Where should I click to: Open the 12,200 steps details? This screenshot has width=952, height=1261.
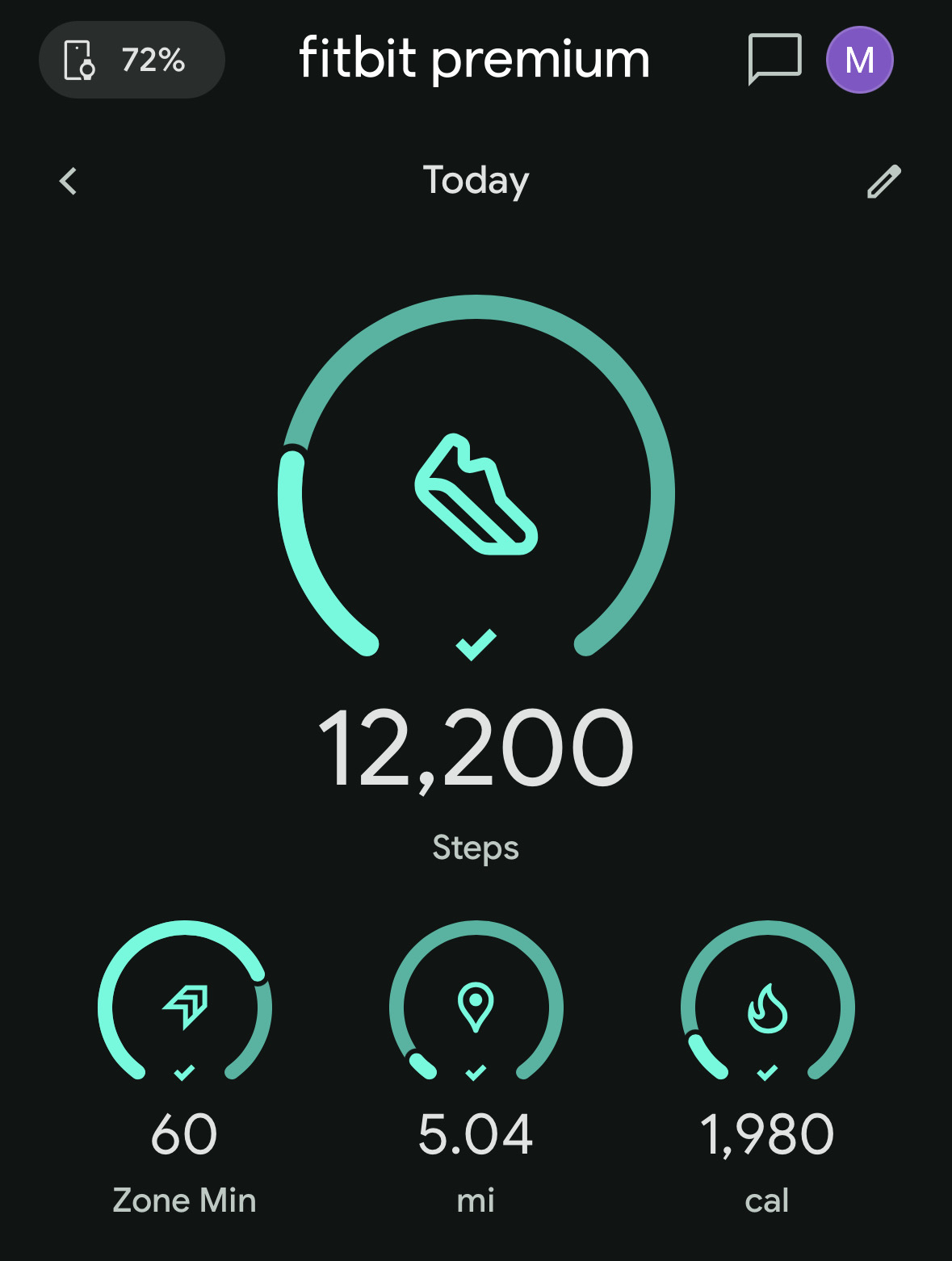point(476,747)
